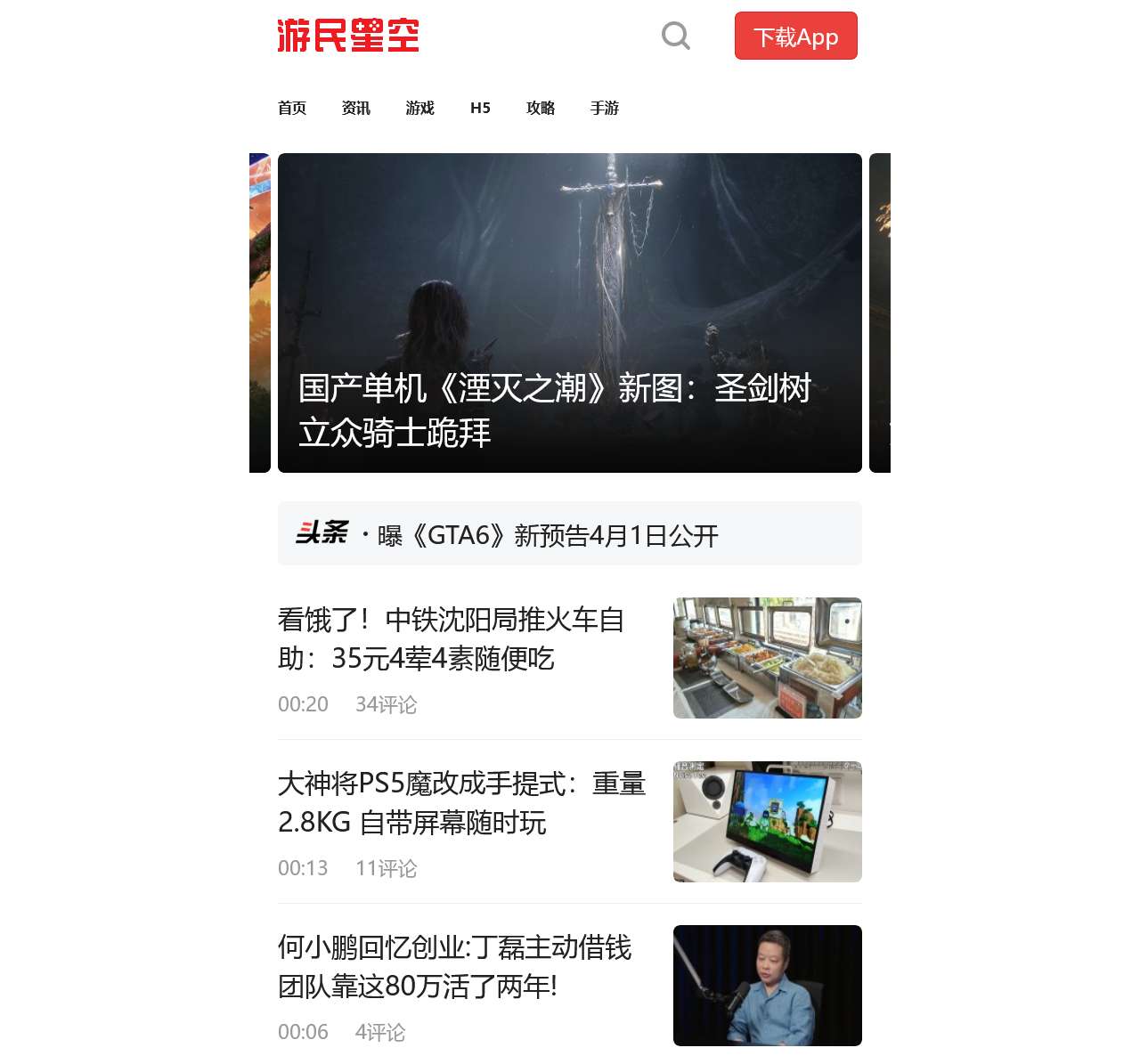
Task: Switch to the 攻略 tab
Action: (541, 108)
